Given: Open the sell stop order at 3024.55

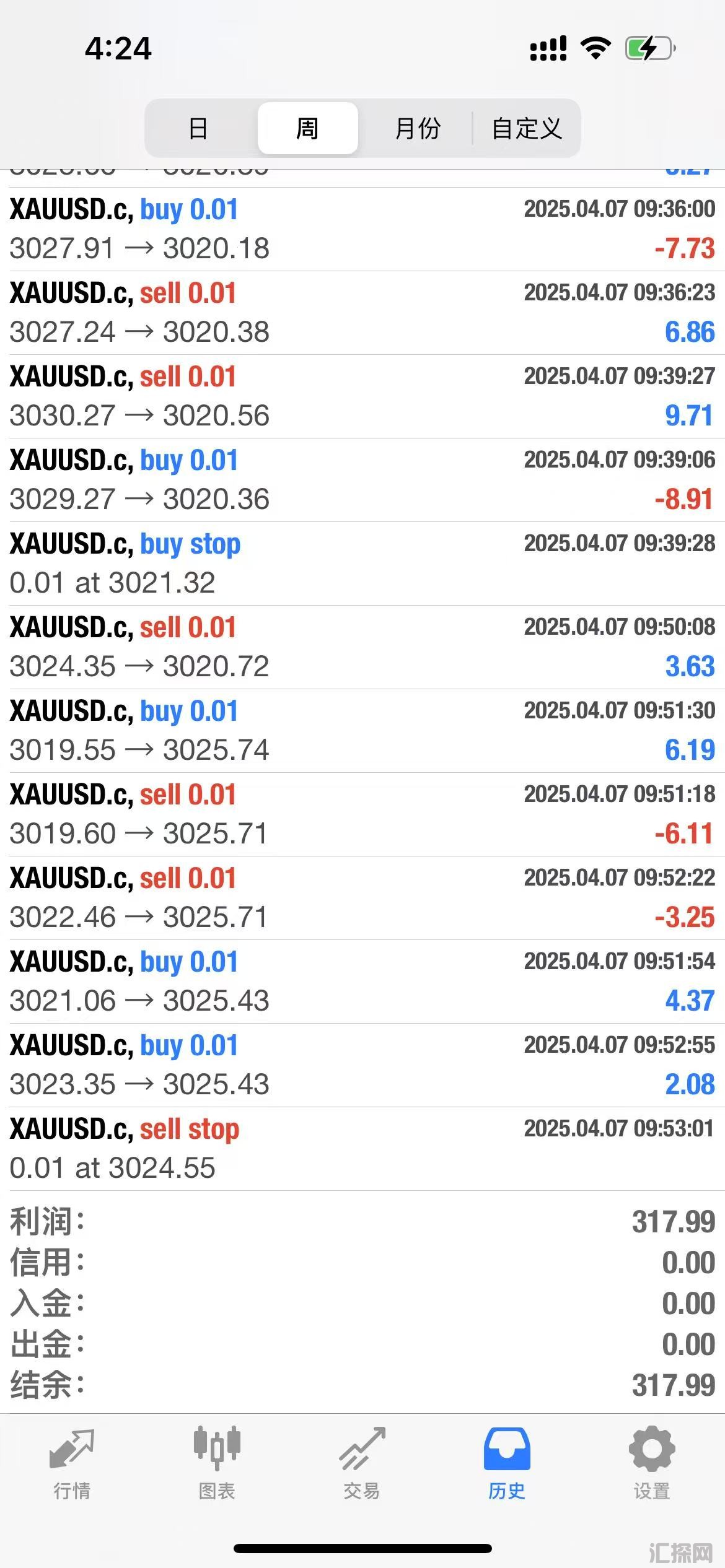Looking at the screenshot, I should click(362, 1149).
